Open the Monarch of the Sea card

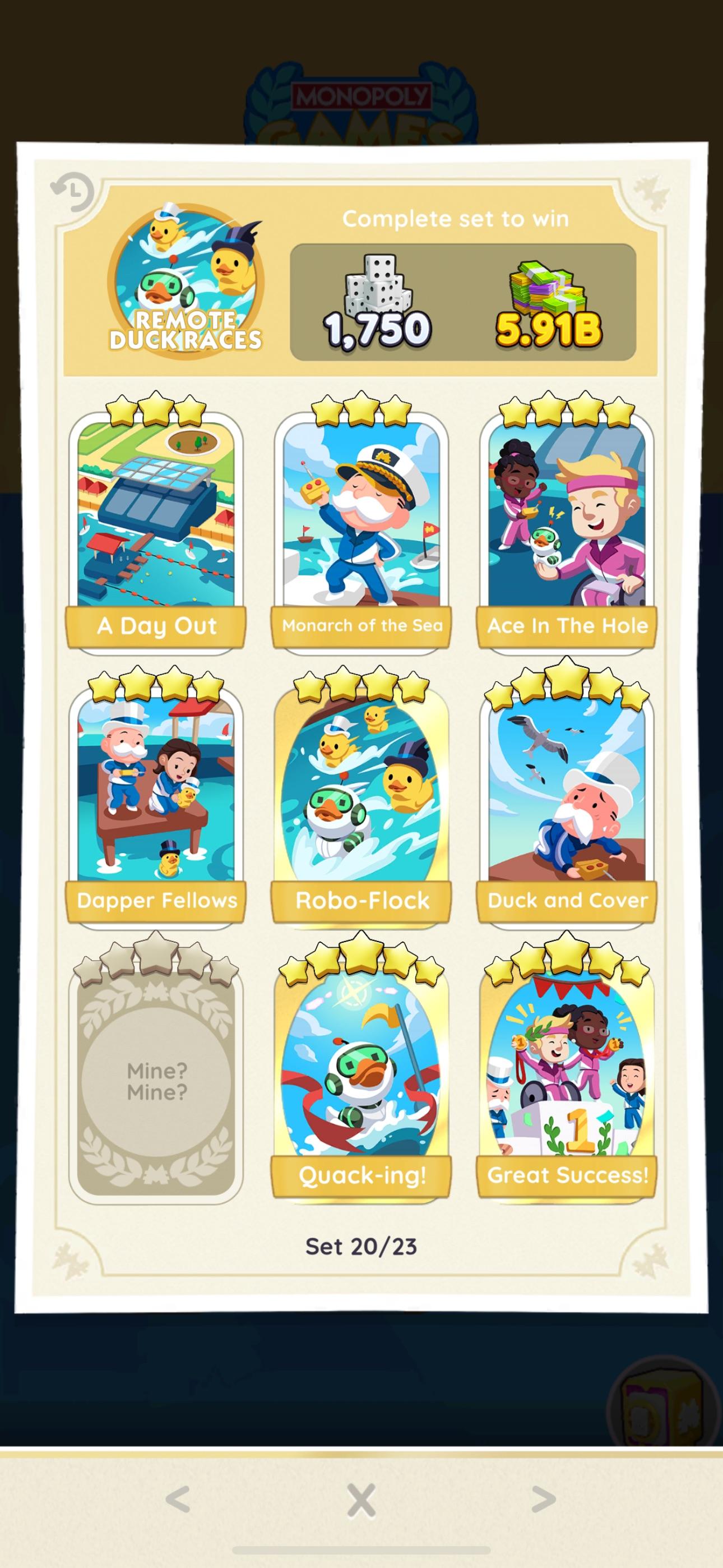361,523
